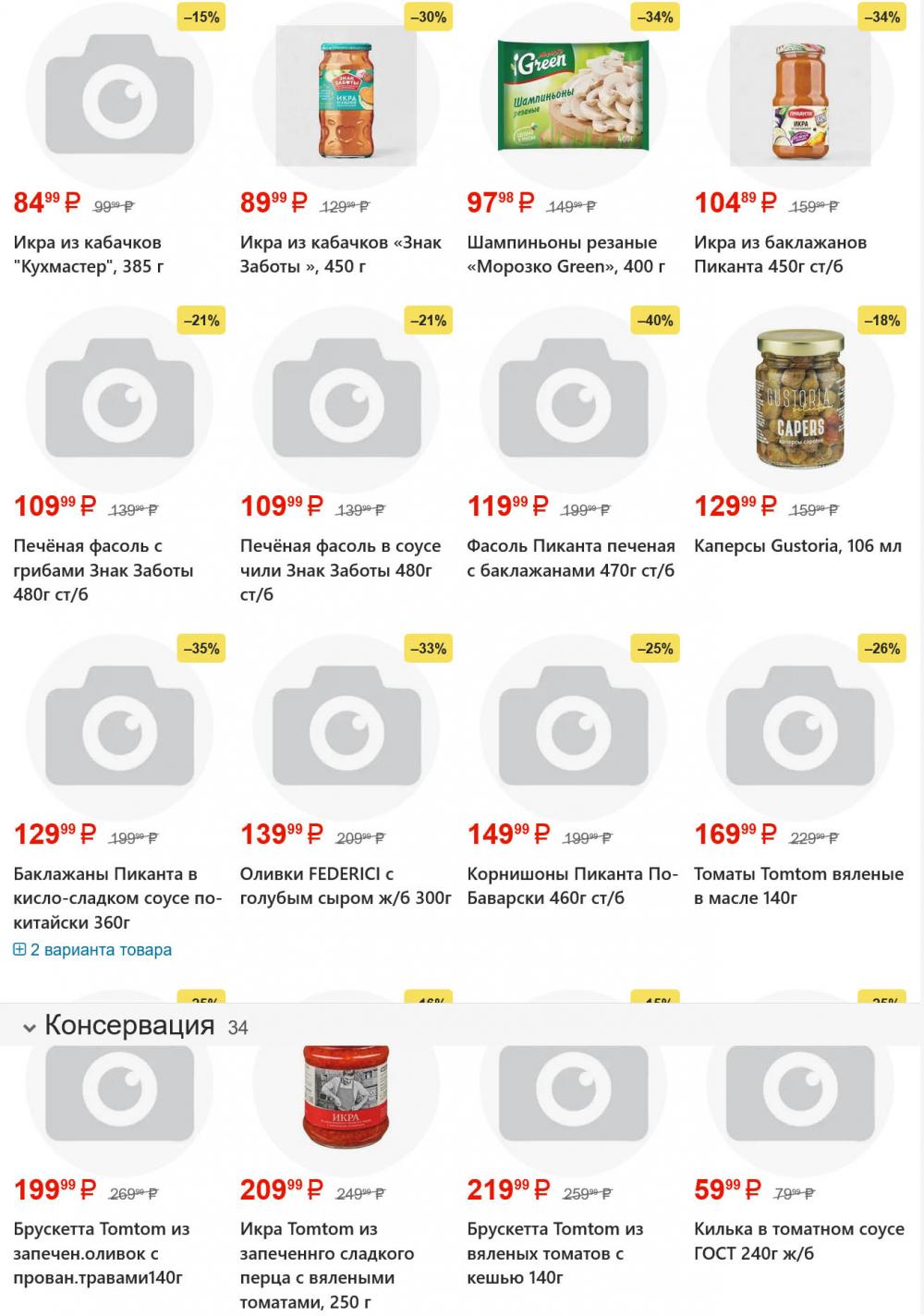924x1316 pixels.
Task: Click the −18% badge on Каперсы Gustoria
Action: point(881,322)
